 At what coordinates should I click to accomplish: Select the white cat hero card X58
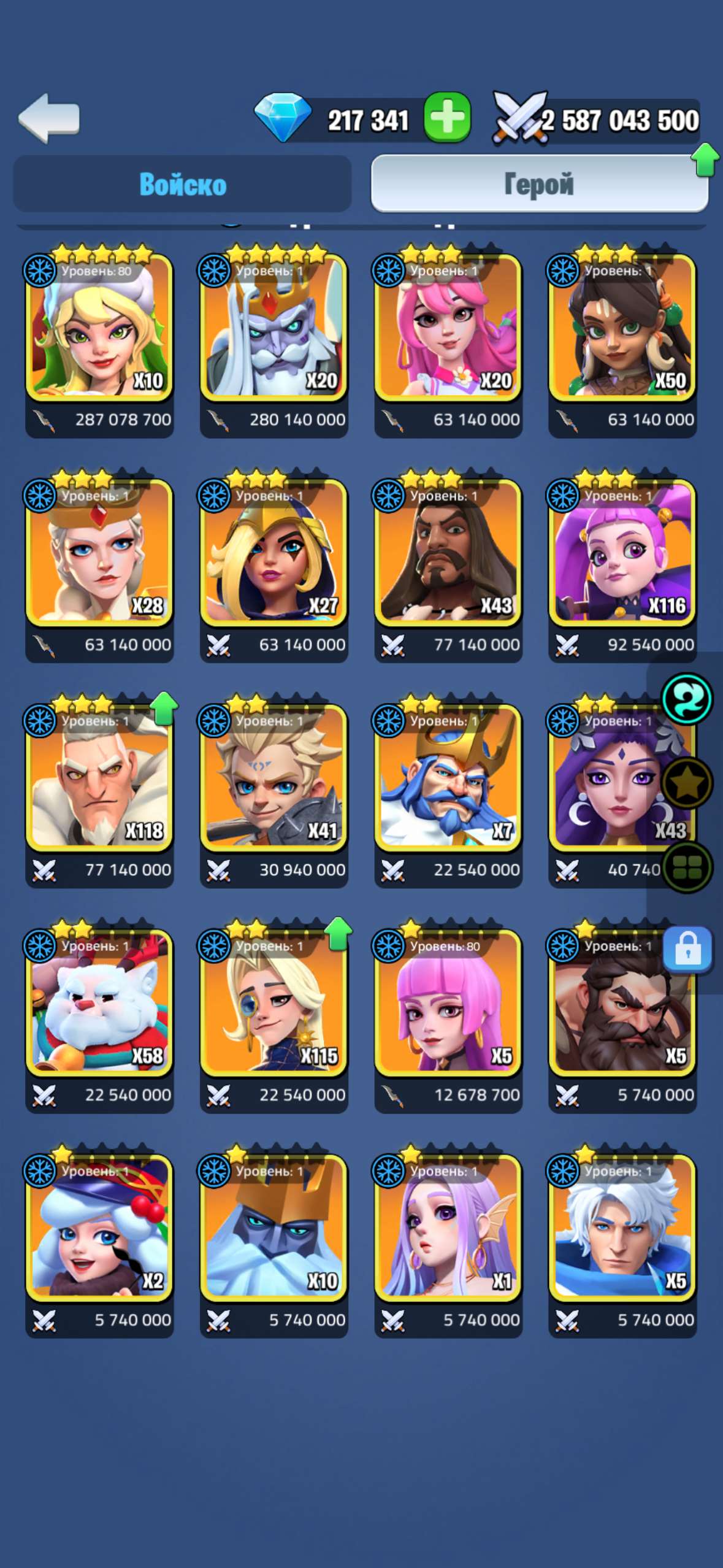[99, 1004]
